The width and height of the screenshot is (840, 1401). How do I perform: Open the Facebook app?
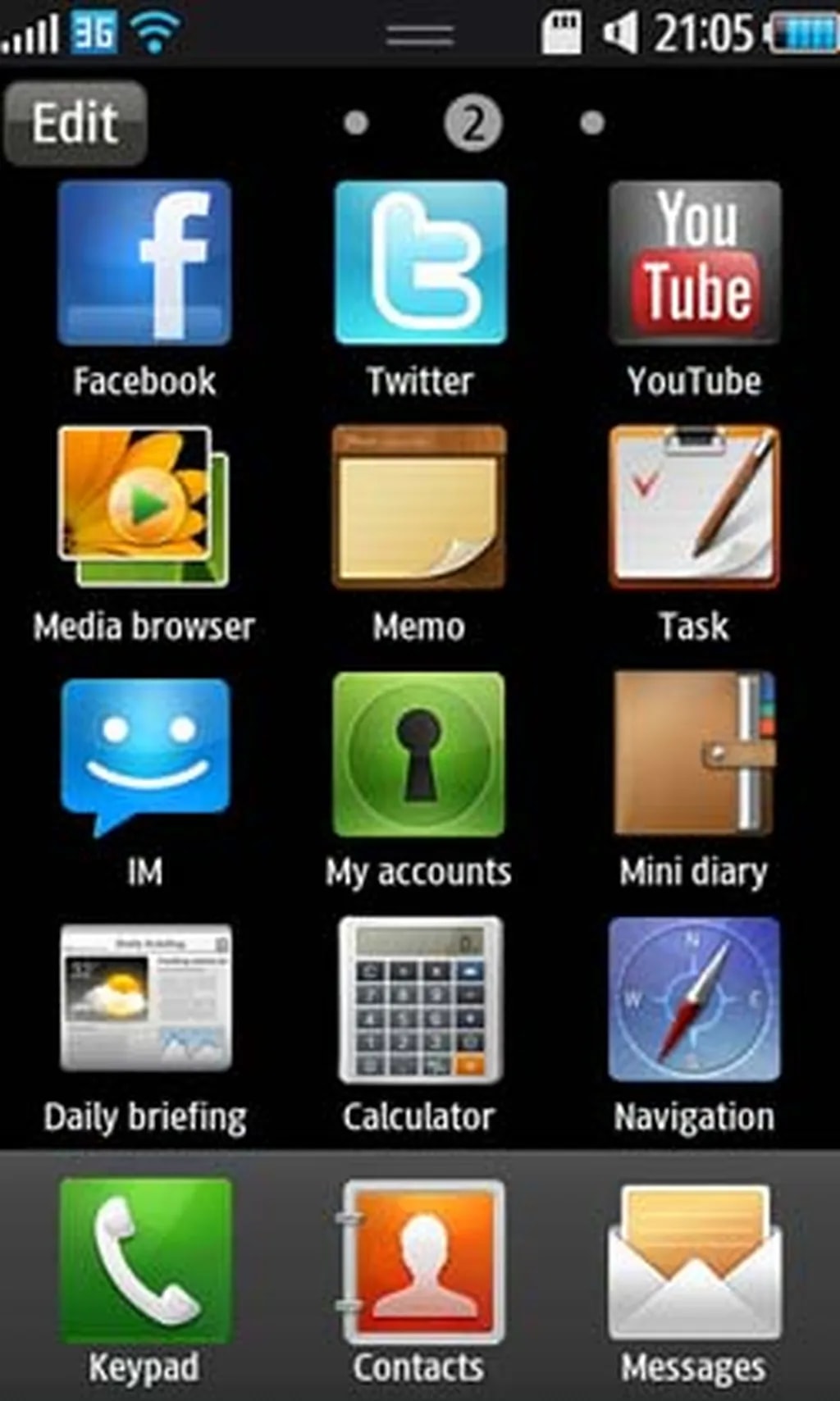[144, 262]
